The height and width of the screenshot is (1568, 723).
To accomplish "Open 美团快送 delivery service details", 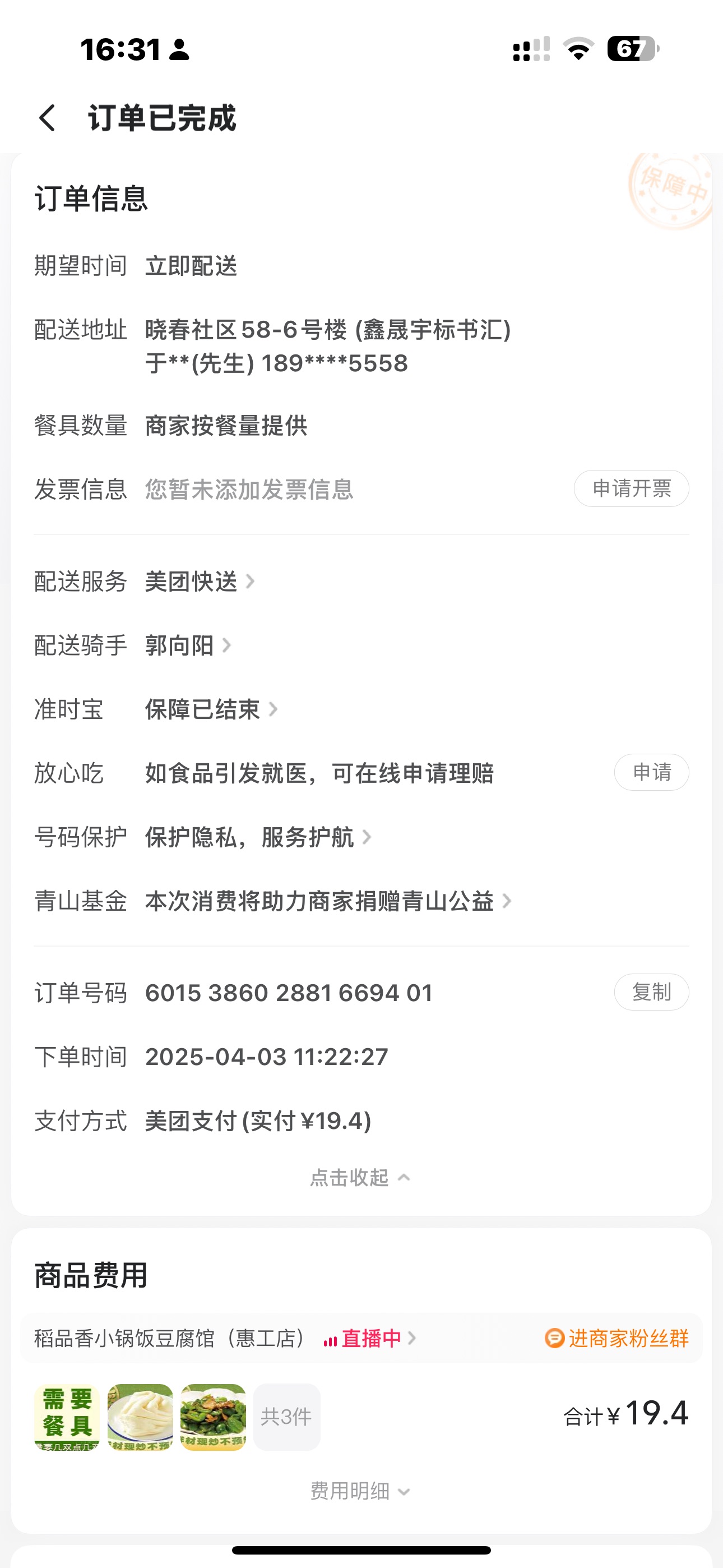I will tap(198, 582).
